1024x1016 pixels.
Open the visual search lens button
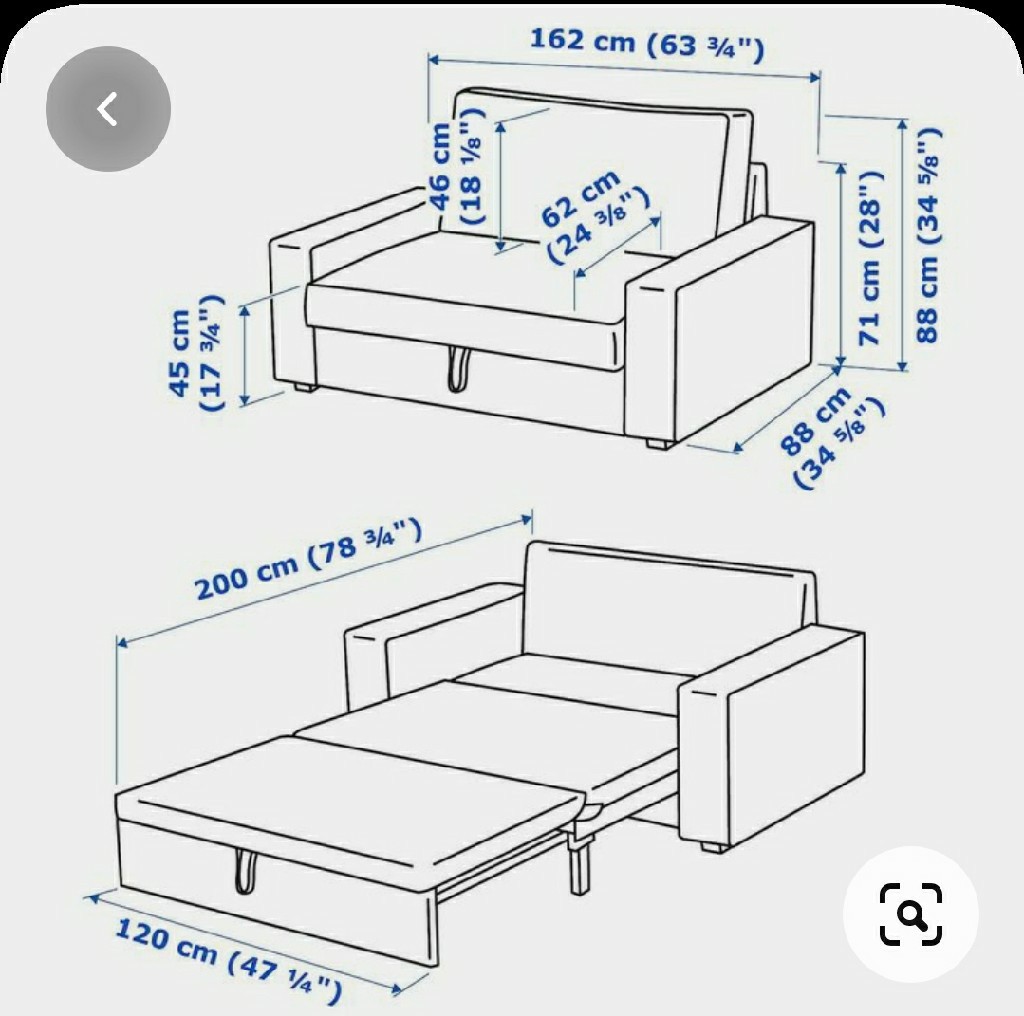(x=910, y=913)
